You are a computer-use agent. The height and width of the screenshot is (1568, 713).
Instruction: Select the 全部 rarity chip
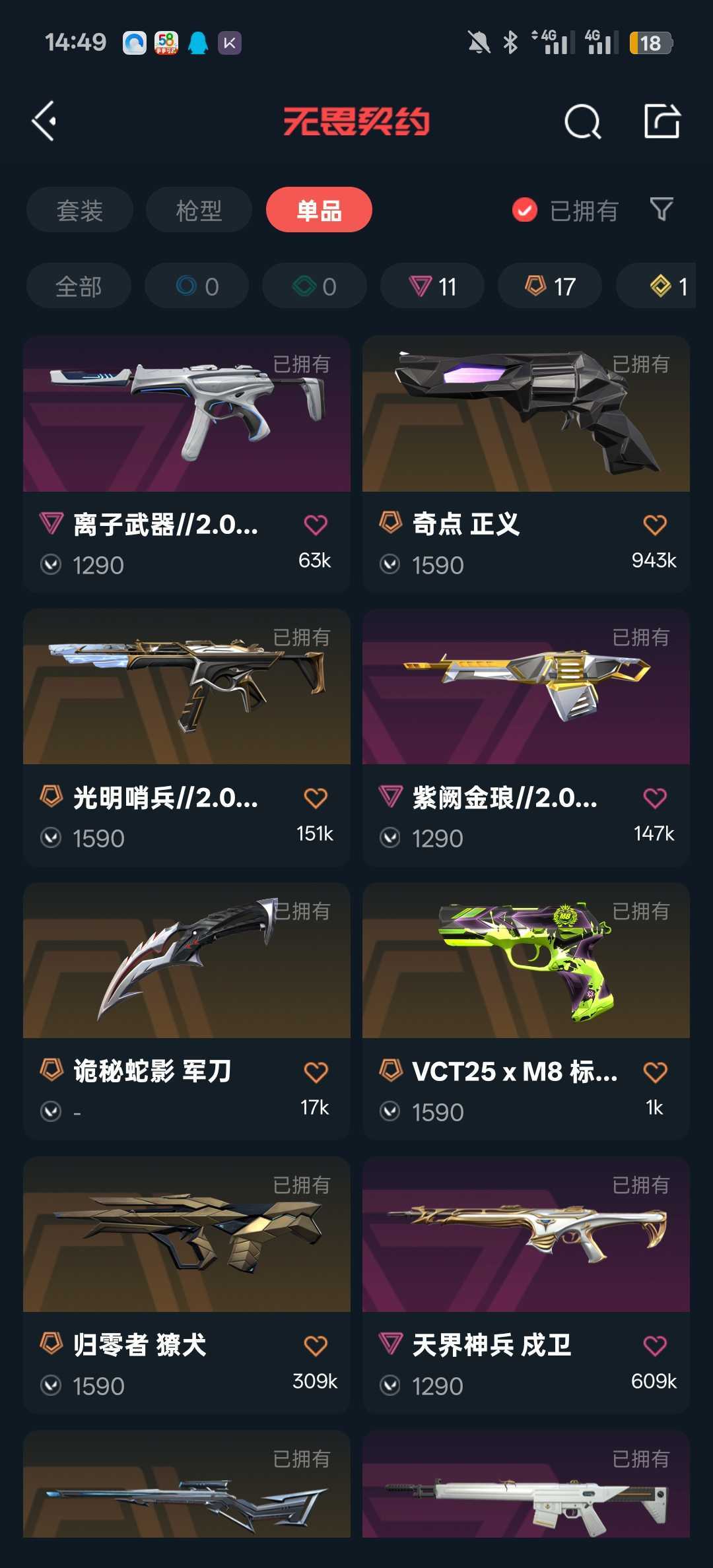[79, 286]
